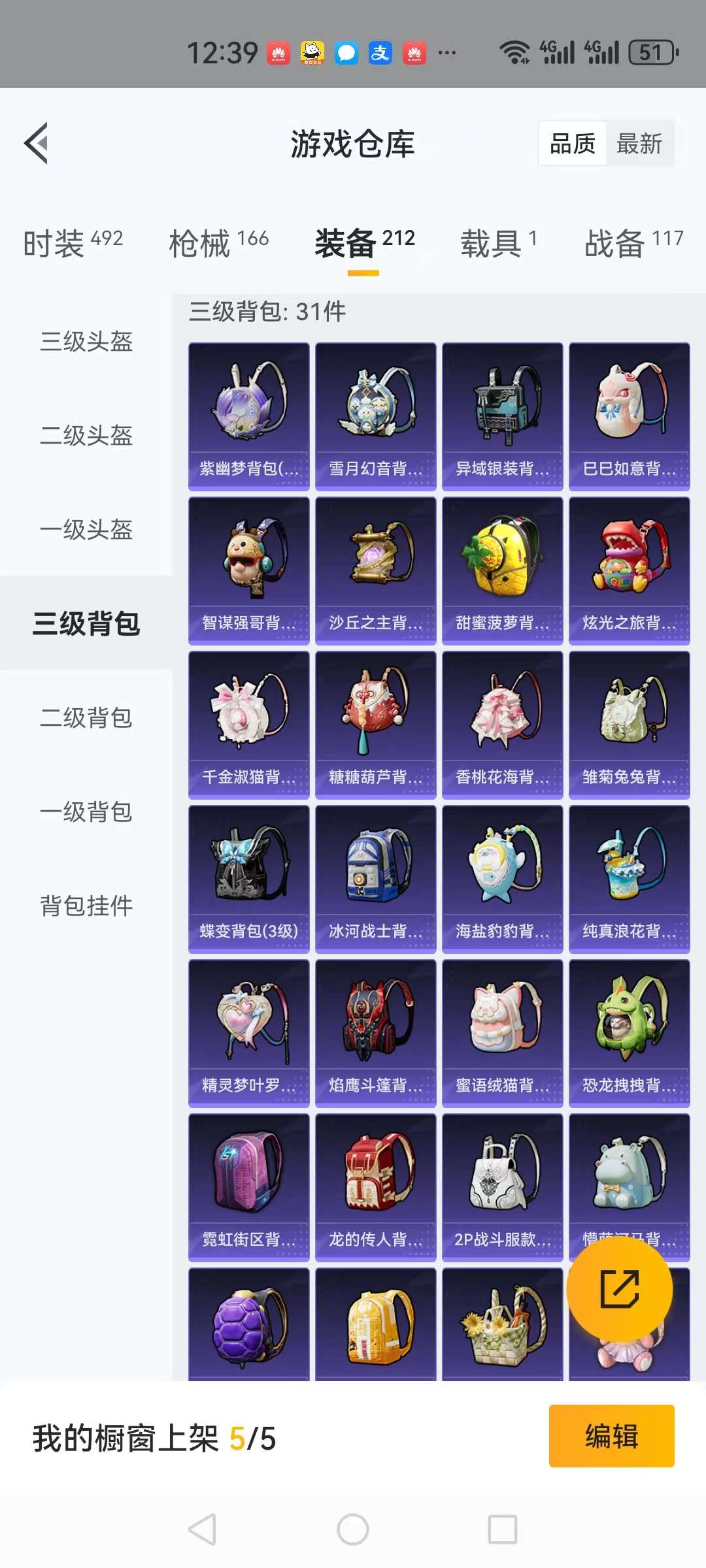Viewport: 706px width, 1568px height.
Task: Open the 甜蜜菠萝背包 item
Action: [x=503, y=571]
